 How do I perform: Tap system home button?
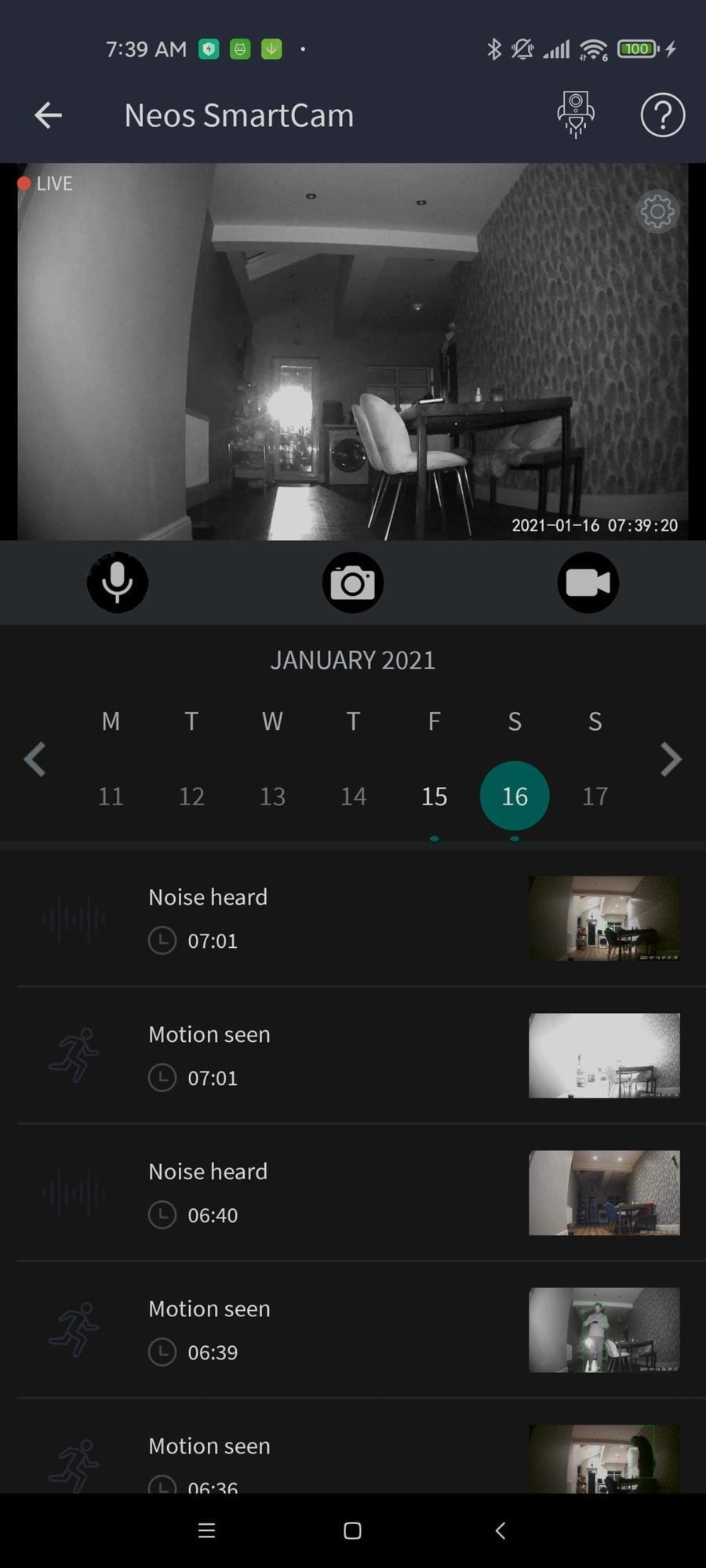tap(352, 1530)
